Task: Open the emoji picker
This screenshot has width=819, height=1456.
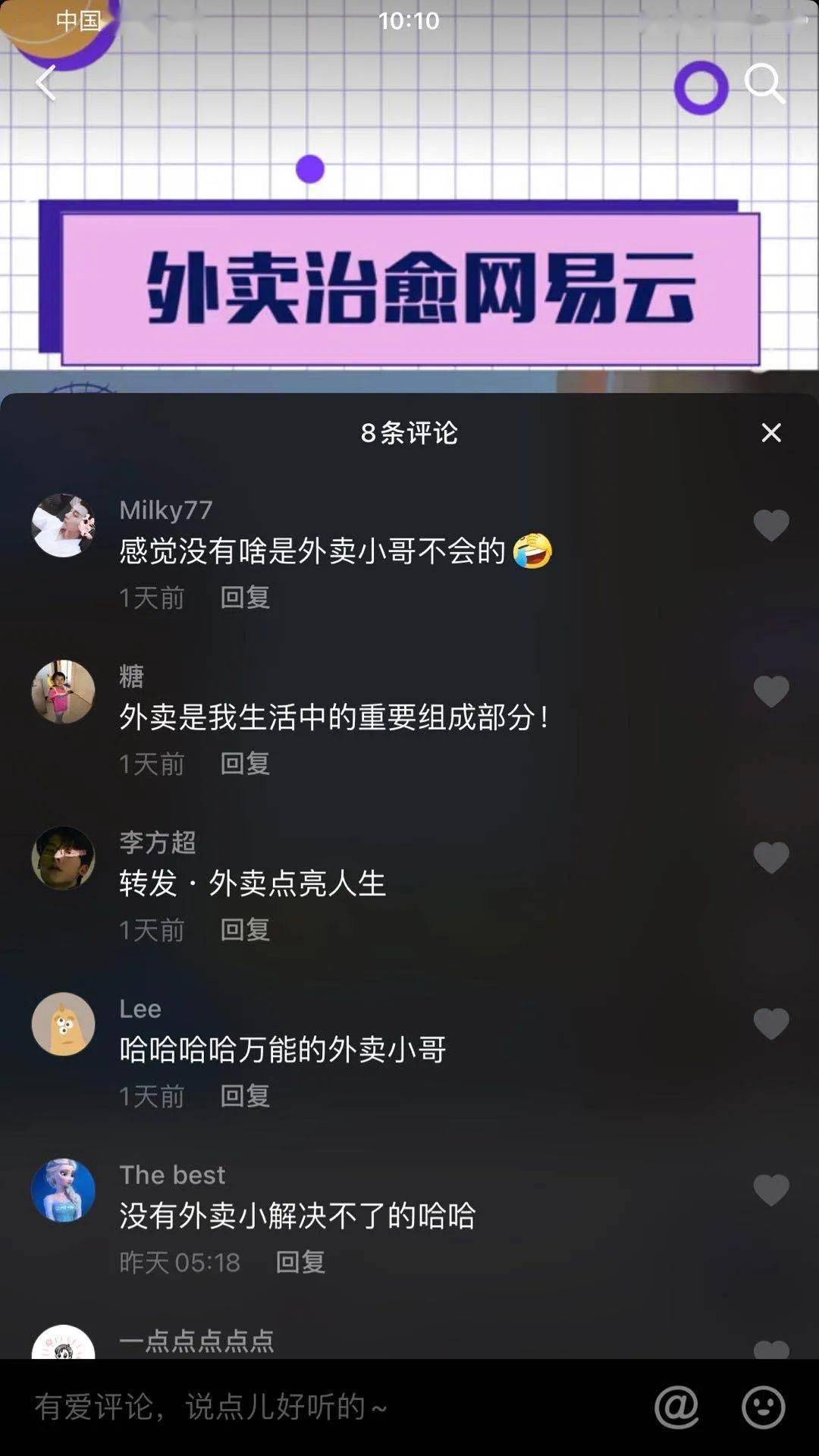Action: click(x=763, y=1407)
